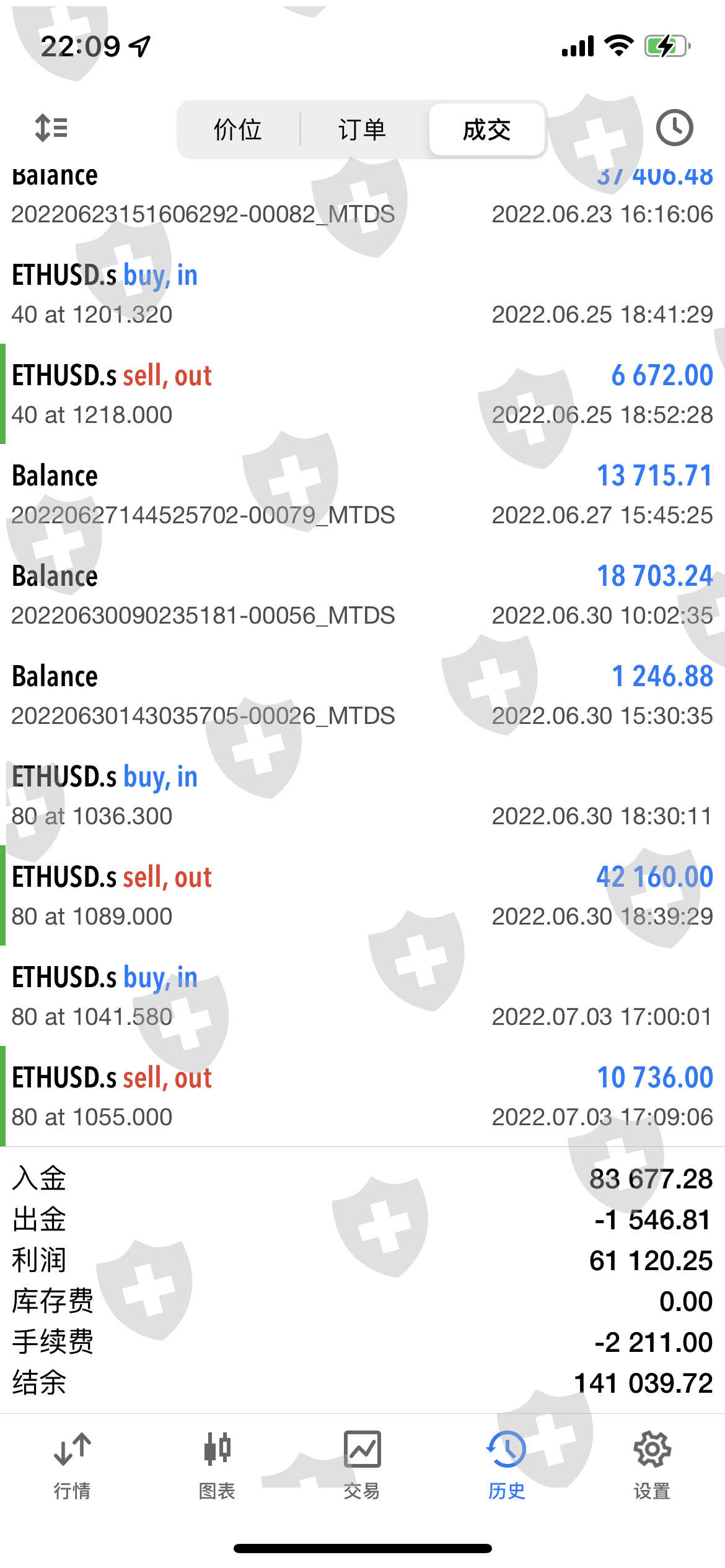Open the 图表 tab
Screen dimensions: 725x1568
click(217, 1464)
